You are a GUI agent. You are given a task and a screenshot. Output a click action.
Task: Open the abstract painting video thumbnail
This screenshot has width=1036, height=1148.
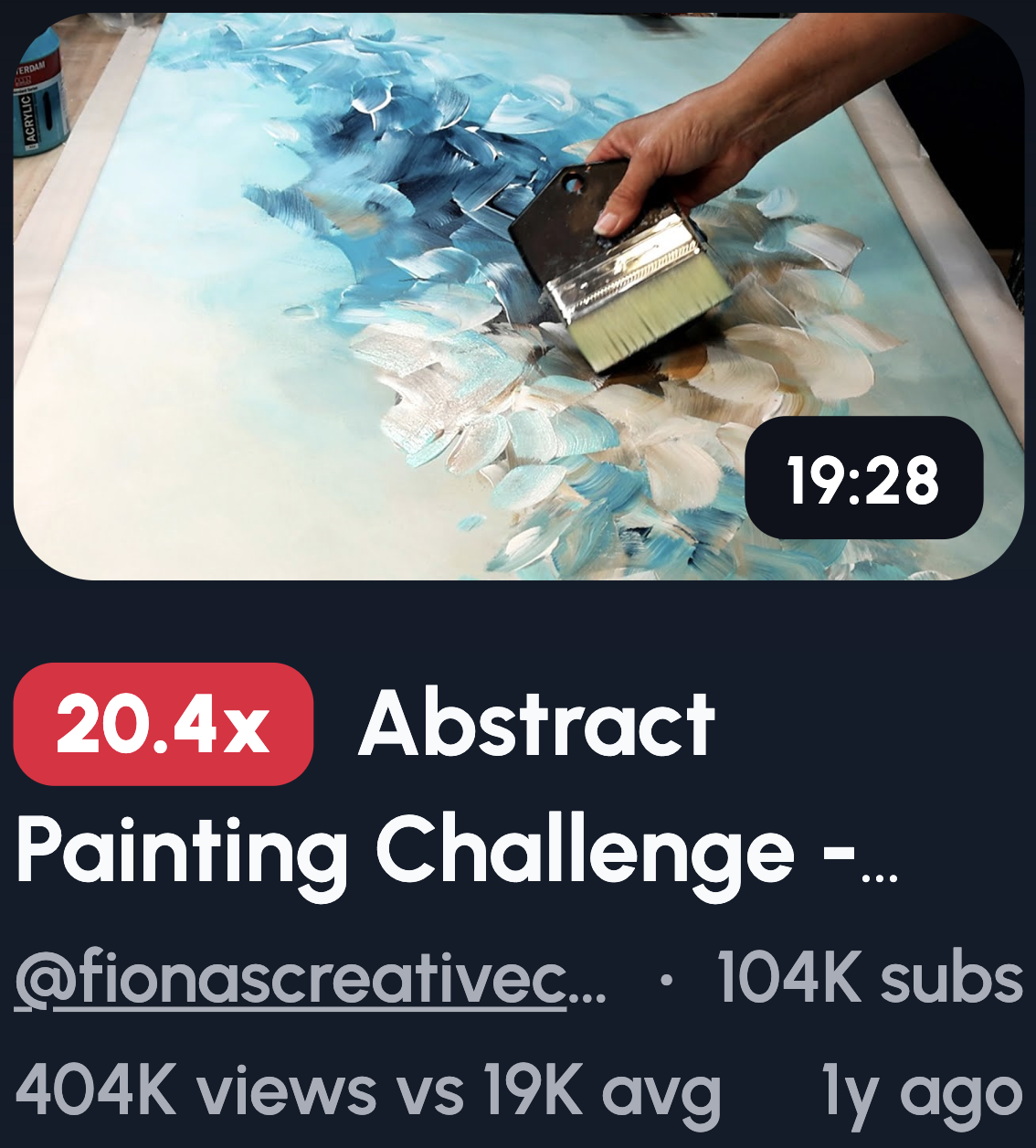tap(517, 296)
